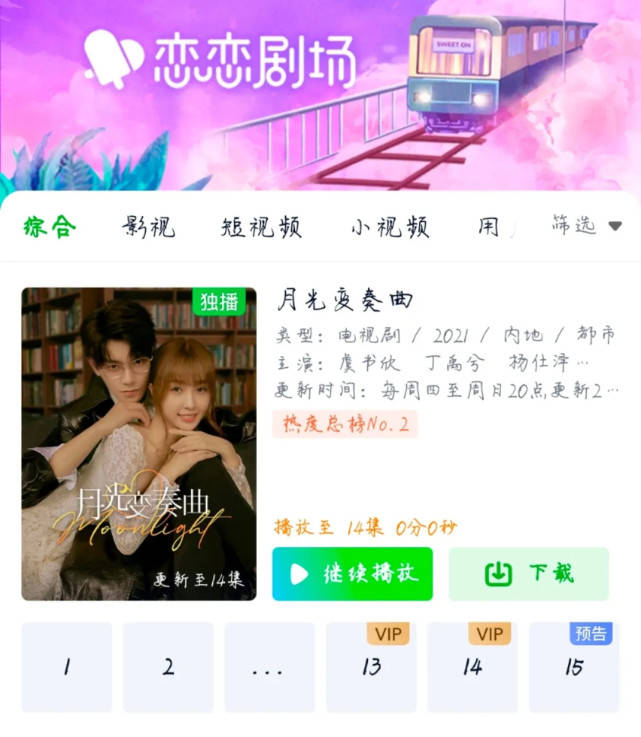This screenshot has width=641, height=737.
Task: Open the 月光变奏曲 poster
Action: click(139, 444)
